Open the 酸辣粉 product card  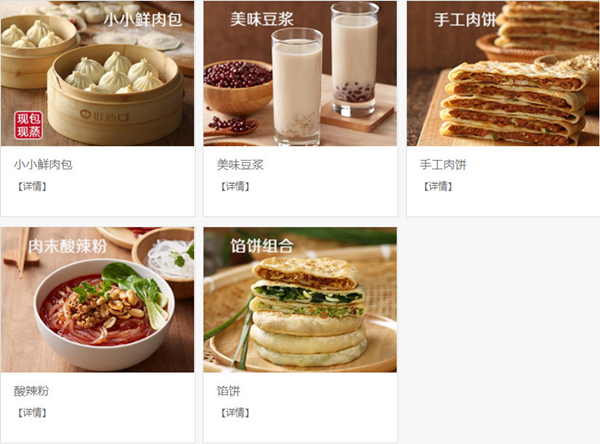coord(97,300)
